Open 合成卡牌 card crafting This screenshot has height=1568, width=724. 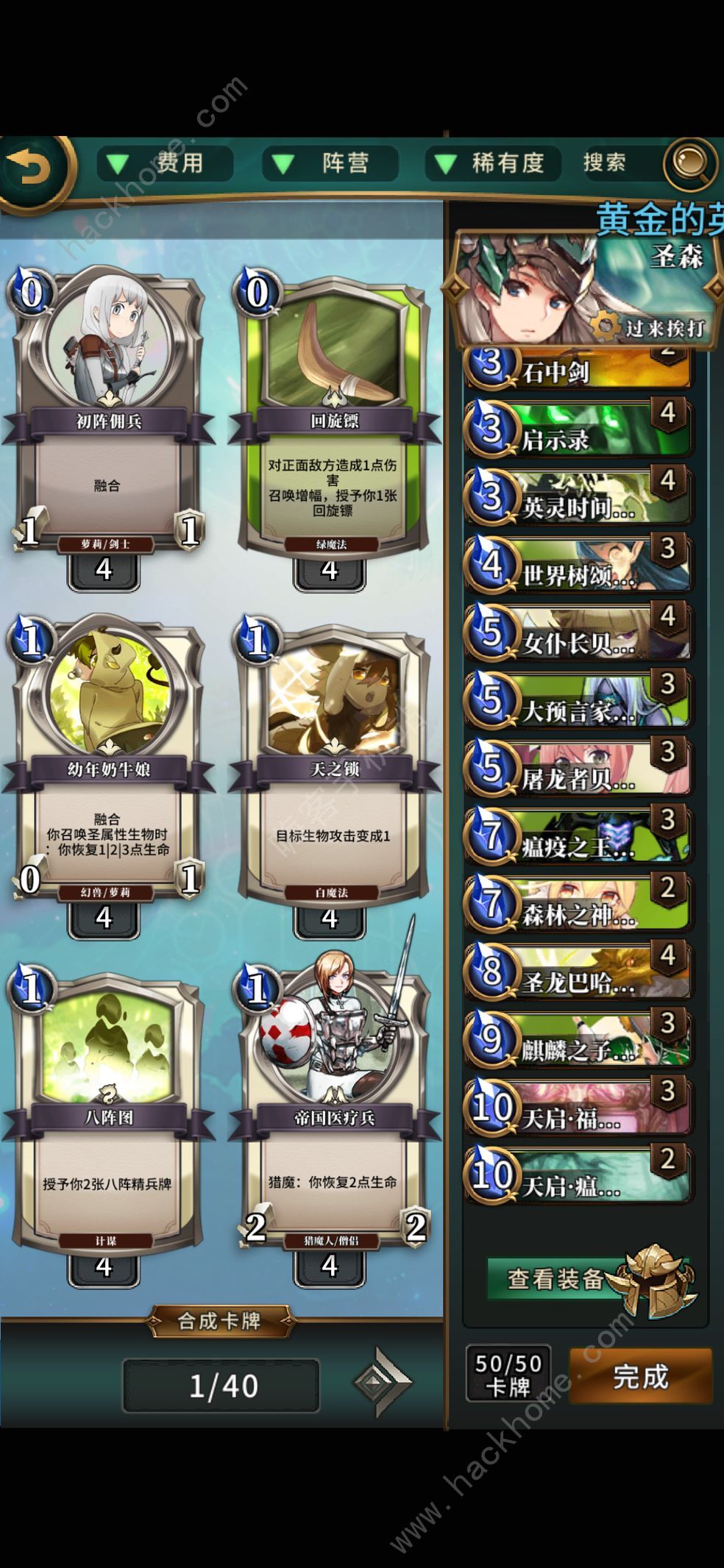click(x=220, y=1321)
